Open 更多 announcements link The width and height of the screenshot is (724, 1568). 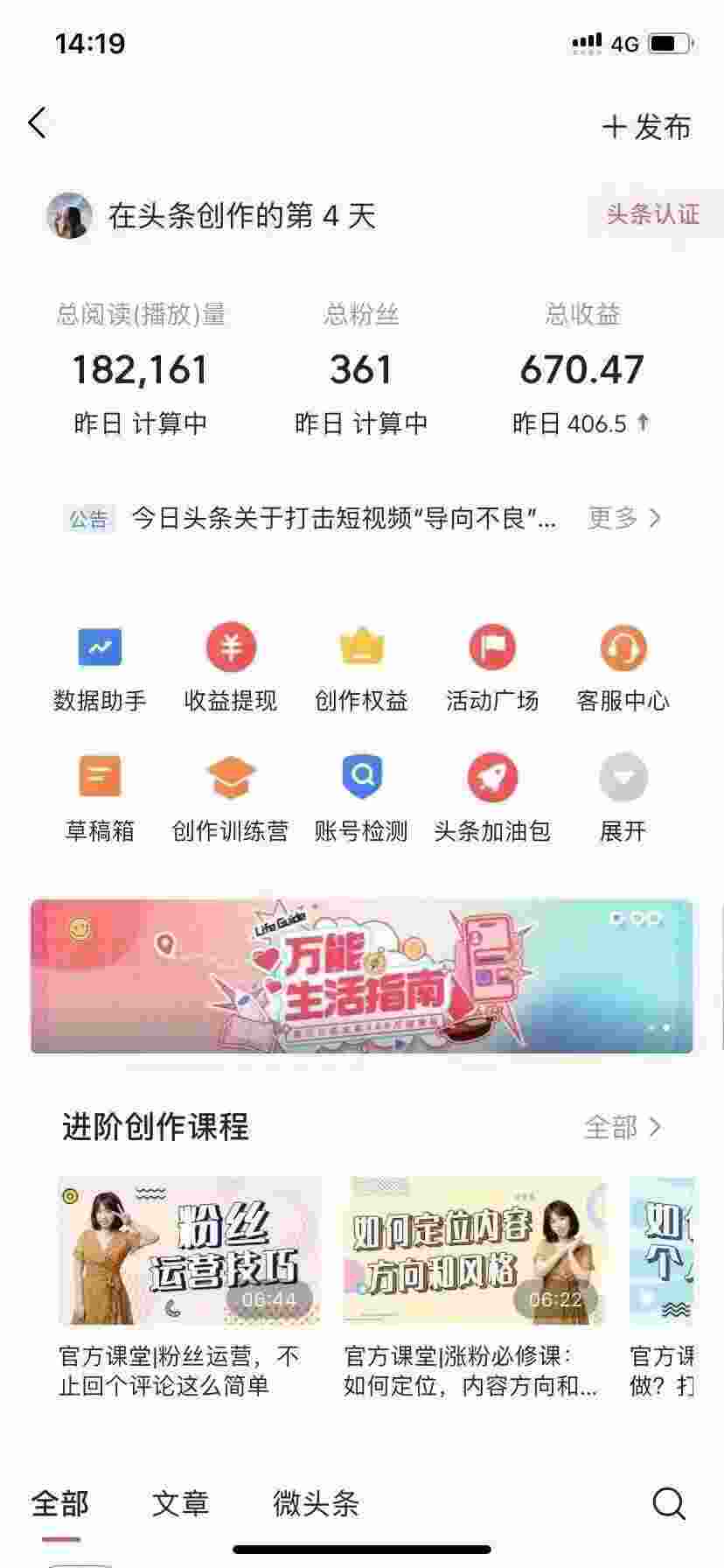(623, 518)
